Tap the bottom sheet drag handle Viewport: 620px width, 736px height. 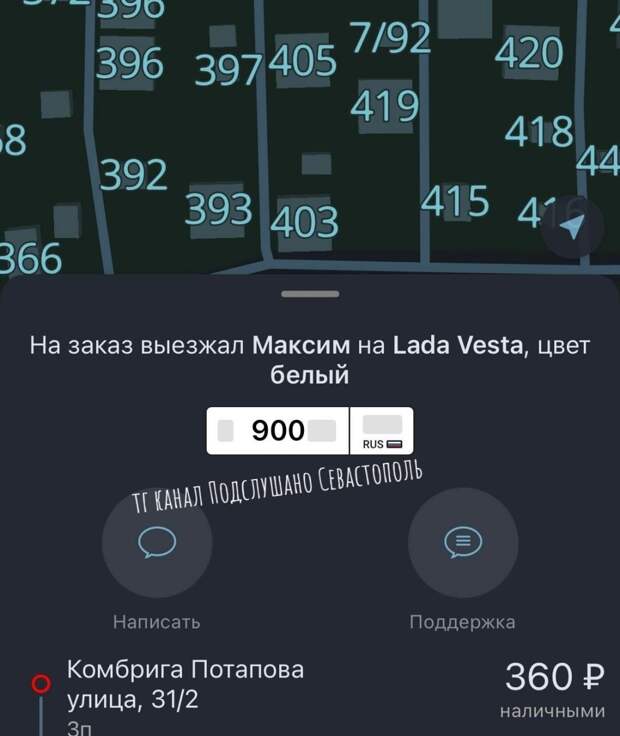tap(310, 294)
